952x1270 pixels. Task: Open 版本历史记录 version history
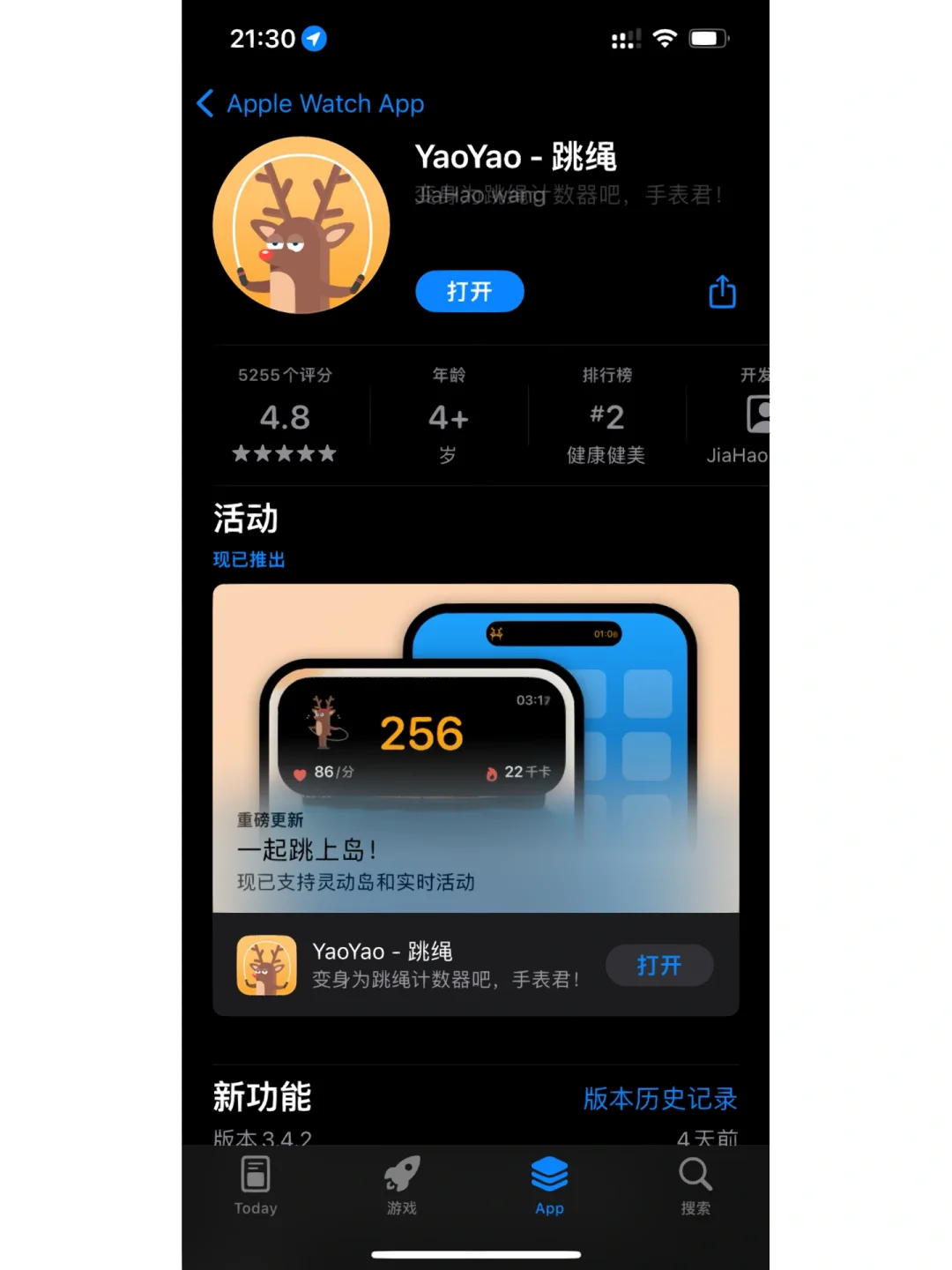point(659,1099)
